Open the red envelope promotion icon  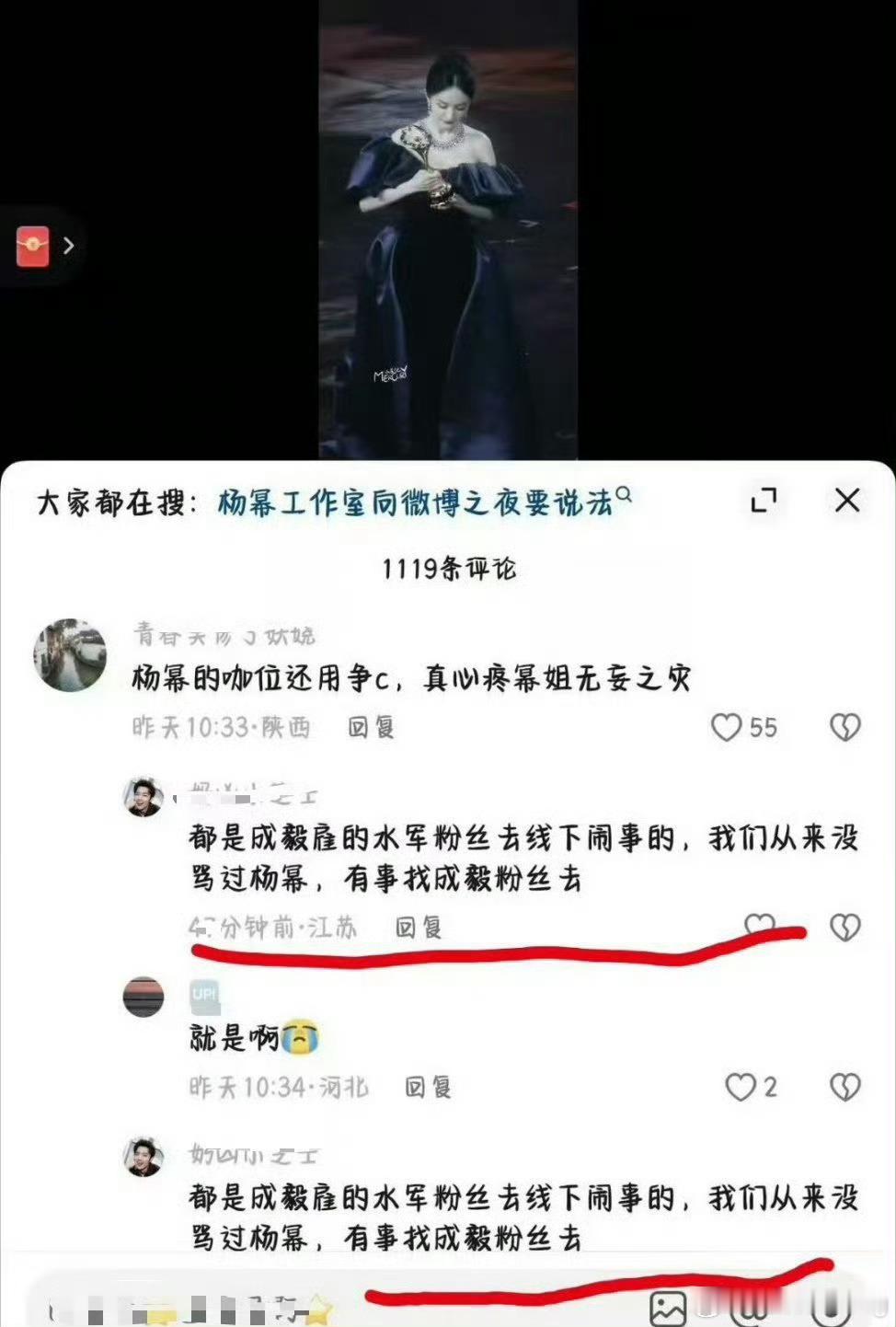coord(33,245)
